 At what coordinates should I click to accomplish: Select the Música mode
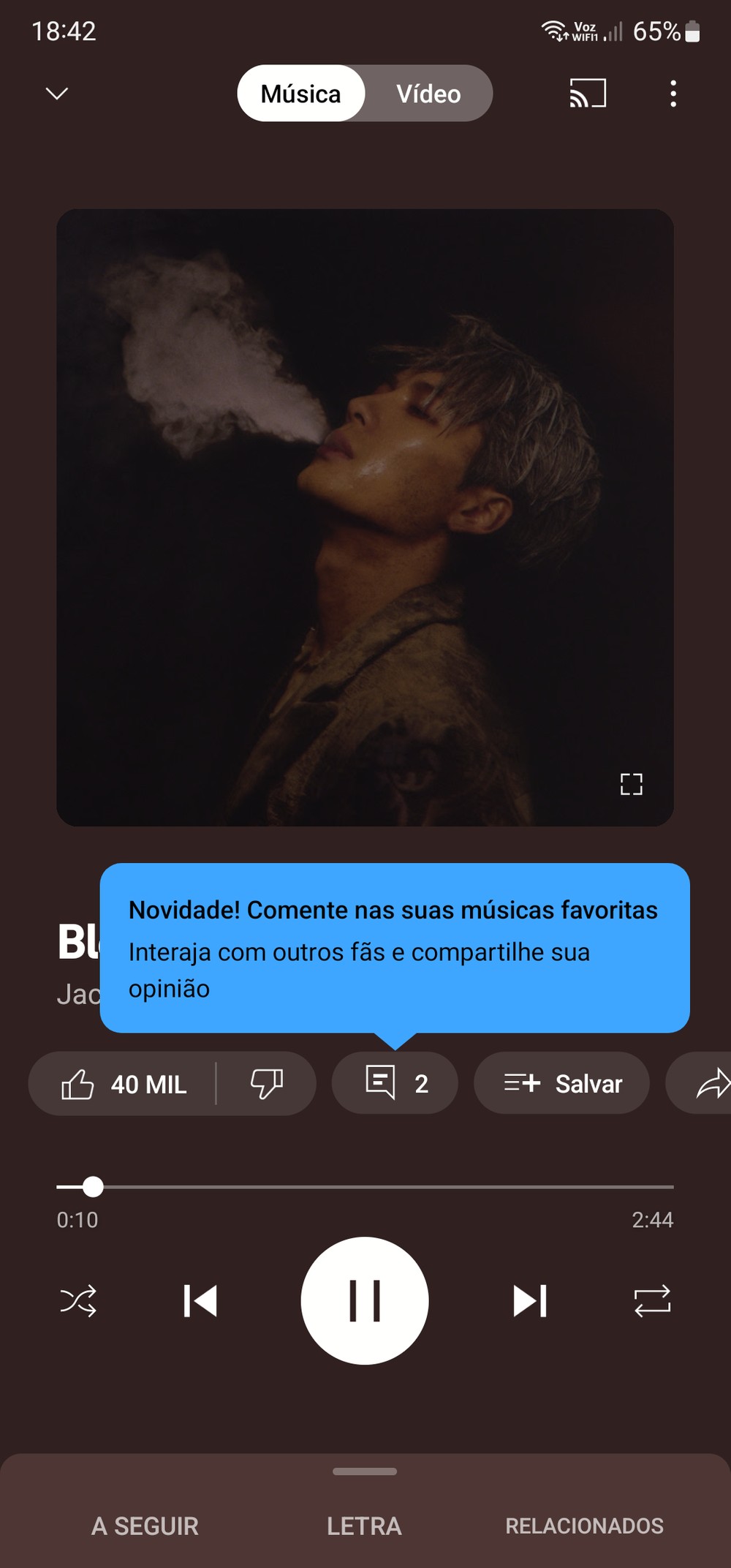click(x=300, y=94)
